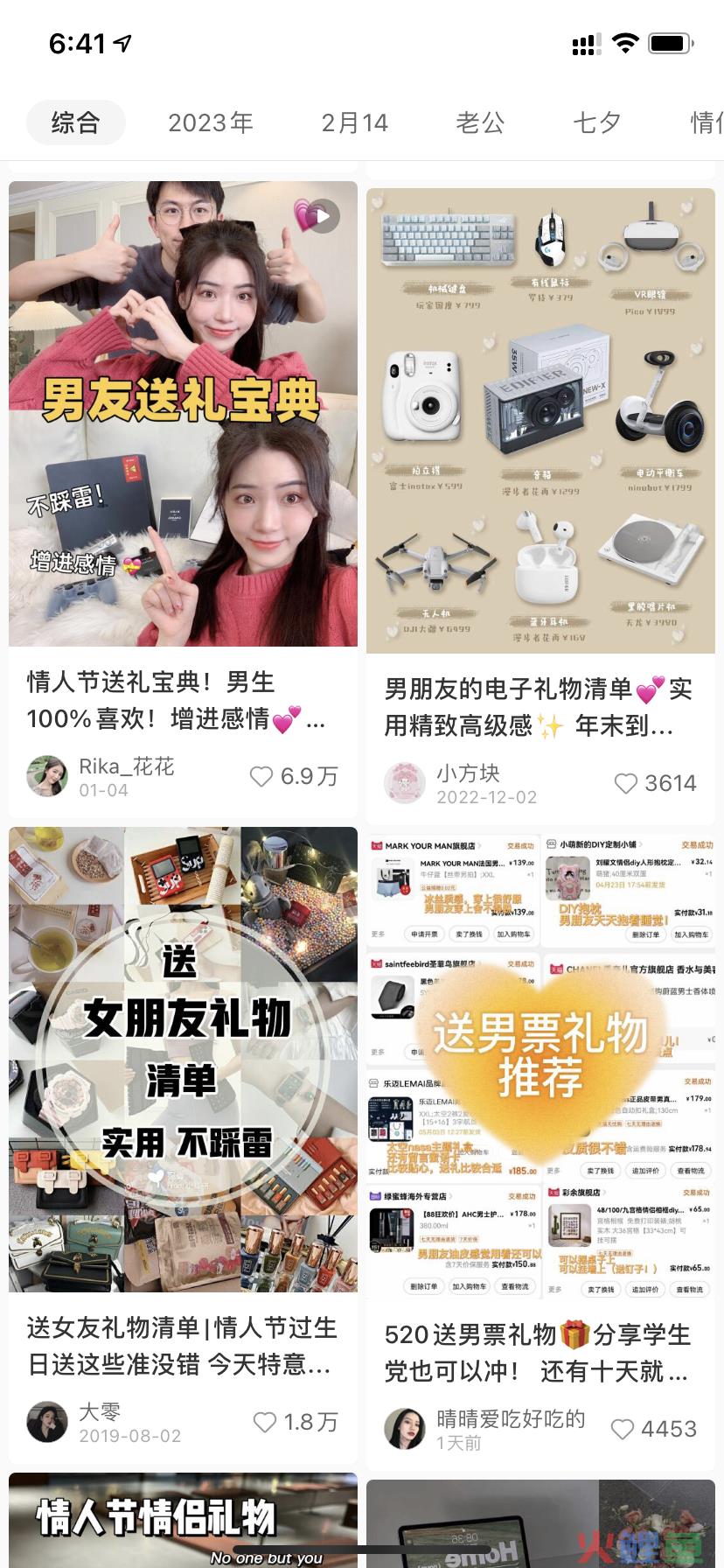Open the 男友送礼宝典 video post
724x1568 pixels.
click(183, 413)
